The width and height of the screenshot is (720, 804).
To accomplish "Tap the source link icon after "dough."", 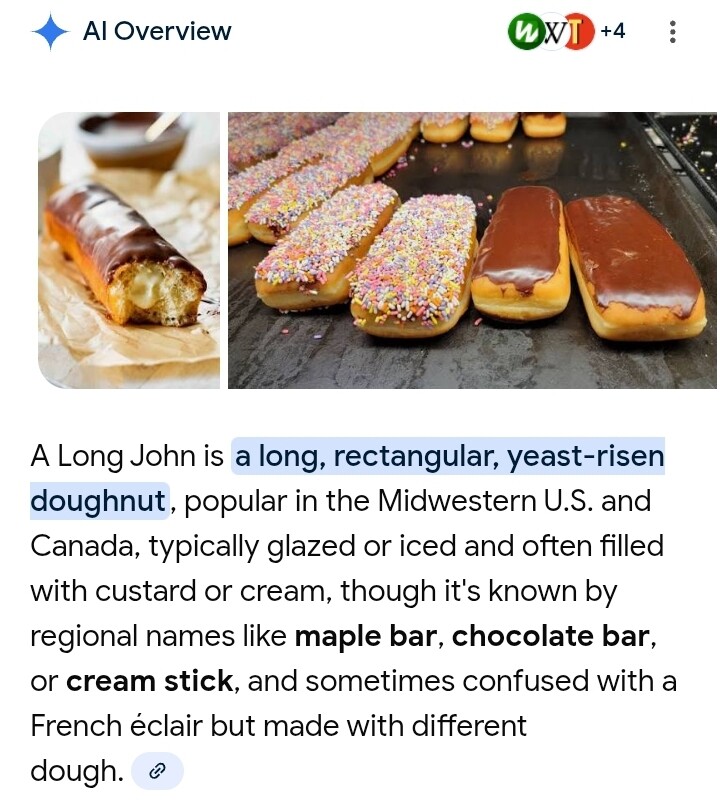I will click(x=157, y=771).
